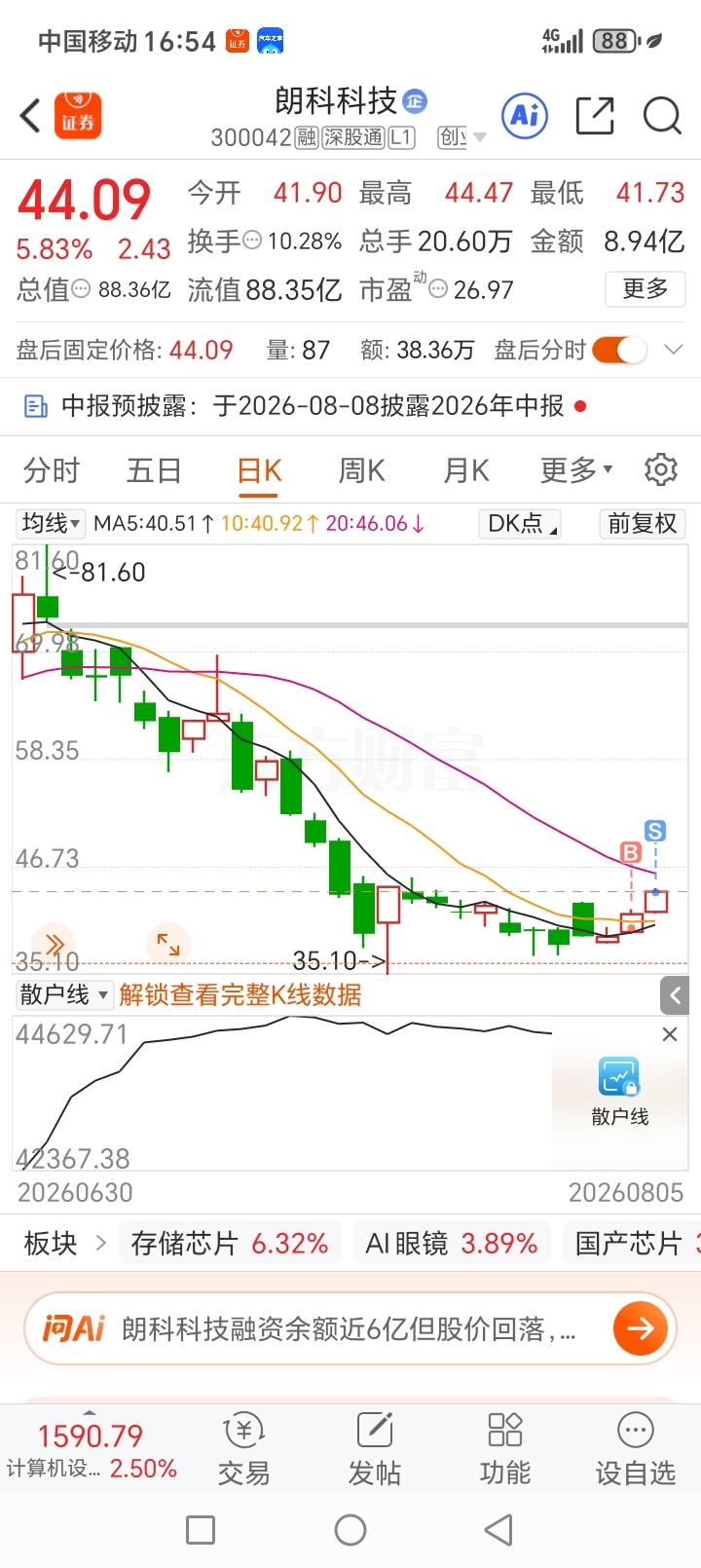Tap the 前复权 adjustment button
Screen dimensions: 701x1568
[x=643, y=523]
